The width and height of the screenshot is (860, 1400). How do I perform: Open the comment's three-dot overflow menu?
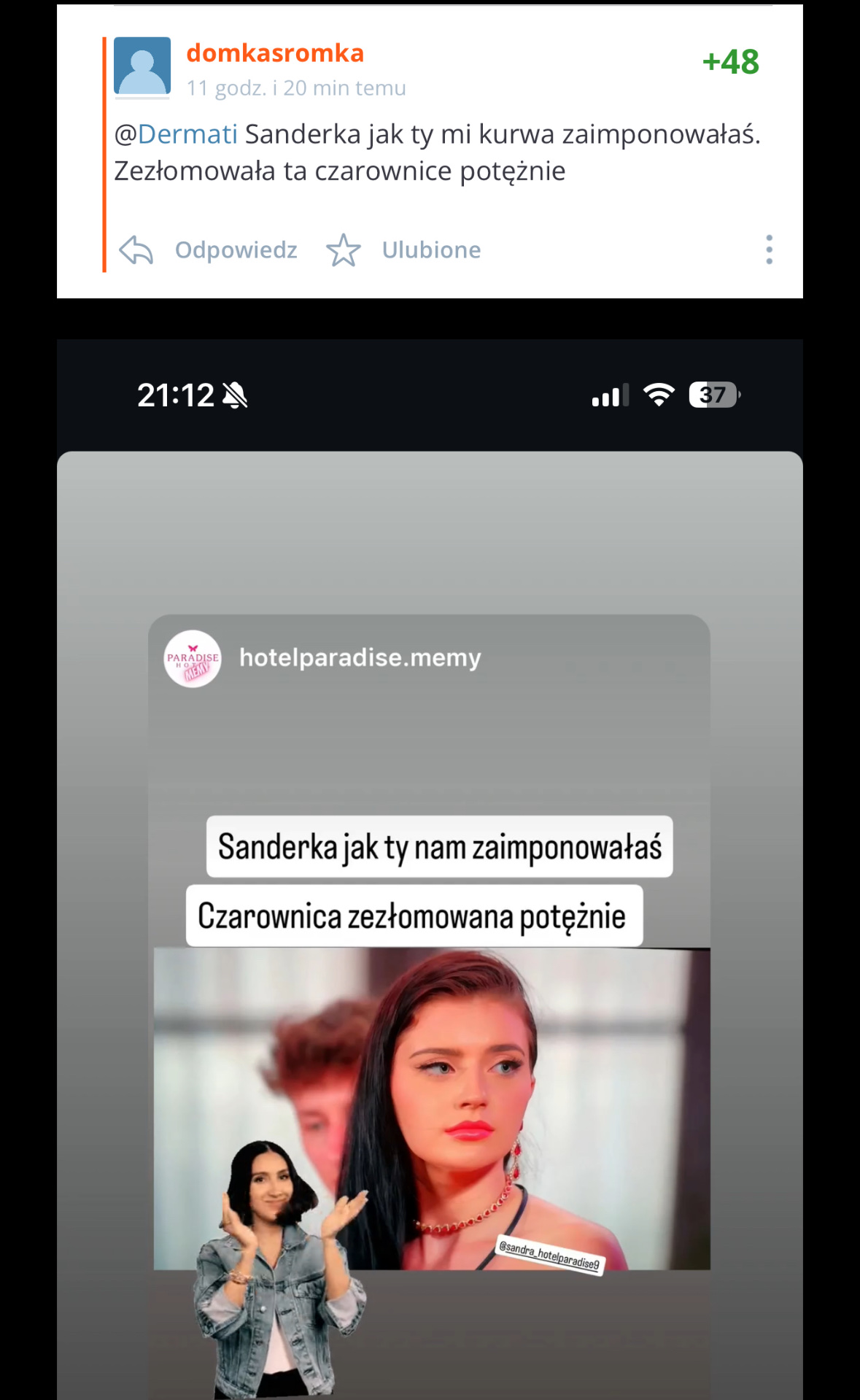coord(769,250)
